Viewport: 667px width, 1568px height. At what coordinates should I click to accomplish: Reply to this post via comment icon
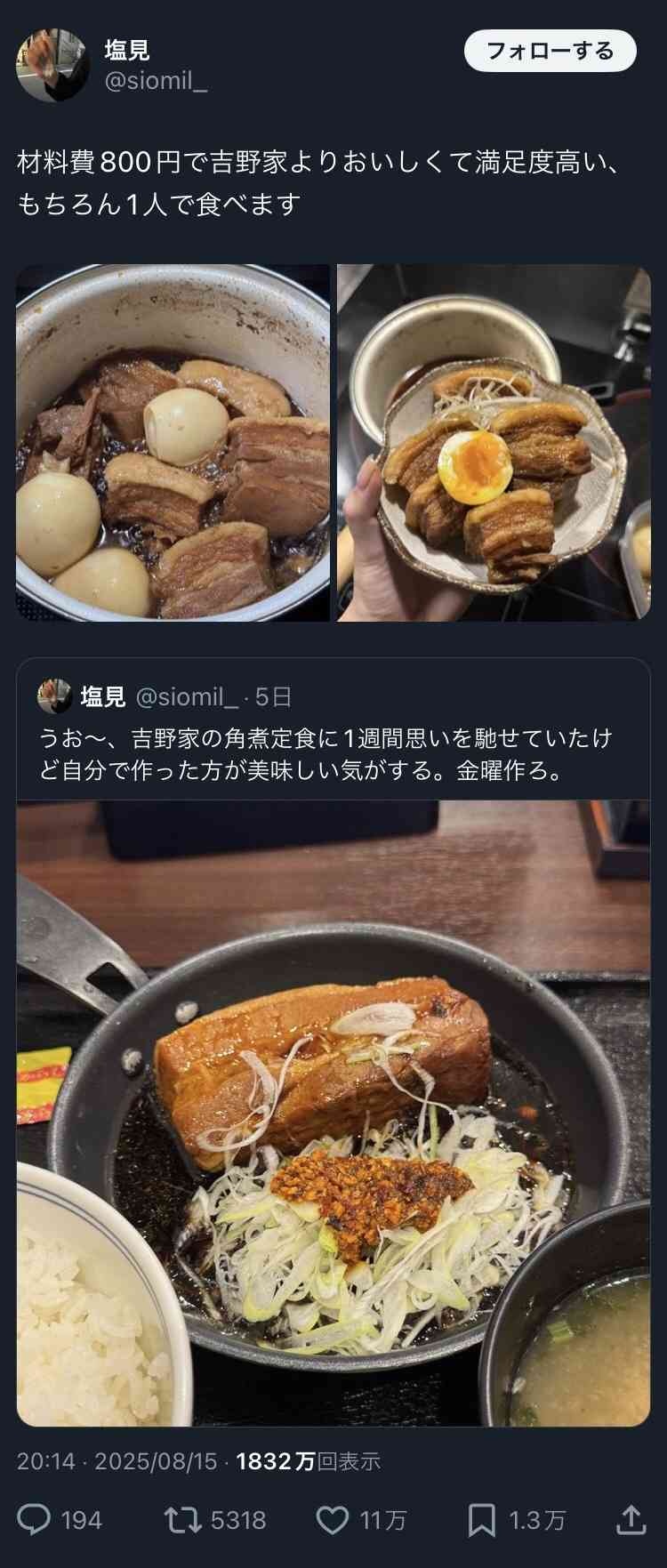click(35, 1519)
